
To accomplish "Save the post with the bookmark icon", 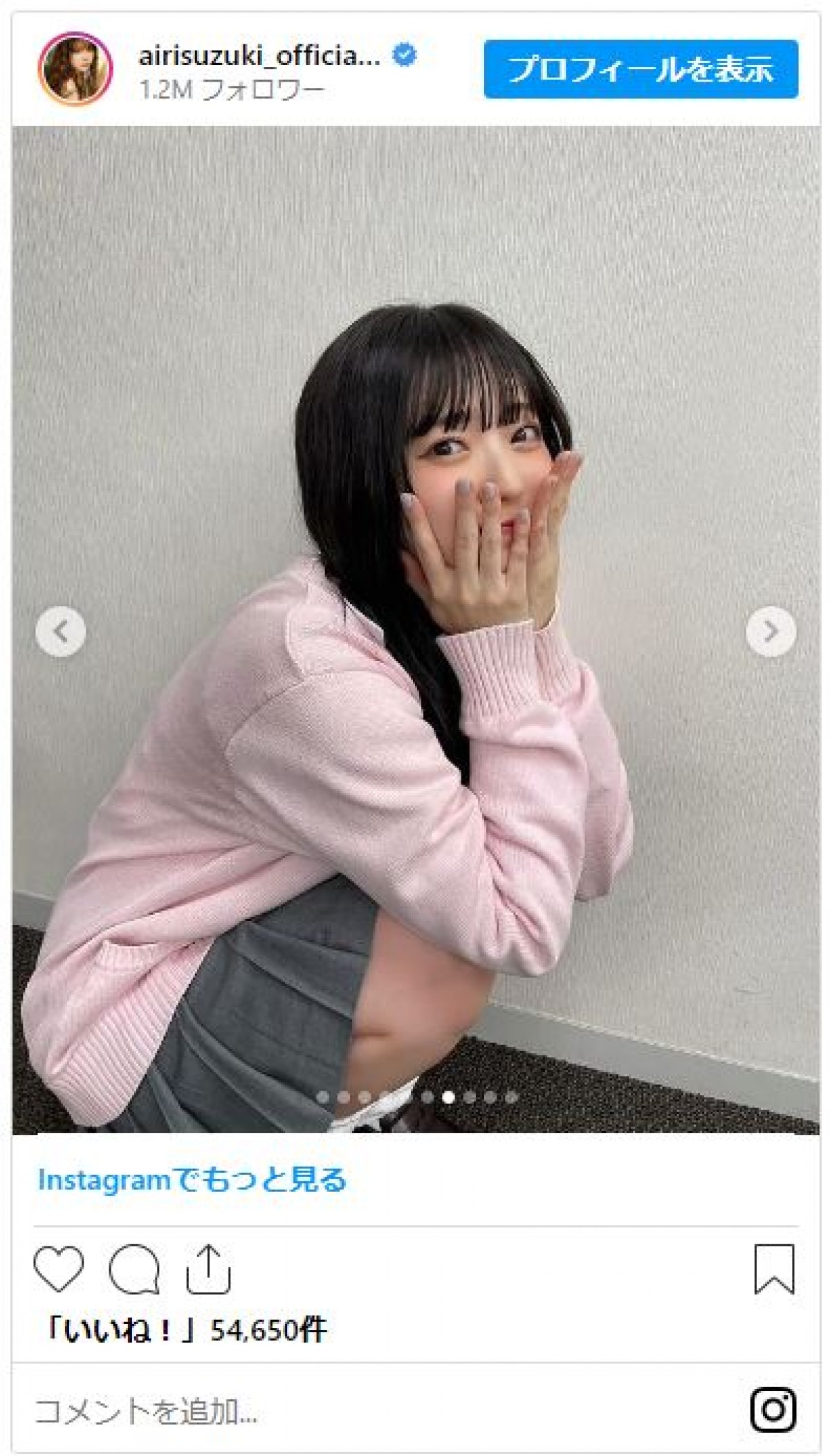I will [774, 1268].
